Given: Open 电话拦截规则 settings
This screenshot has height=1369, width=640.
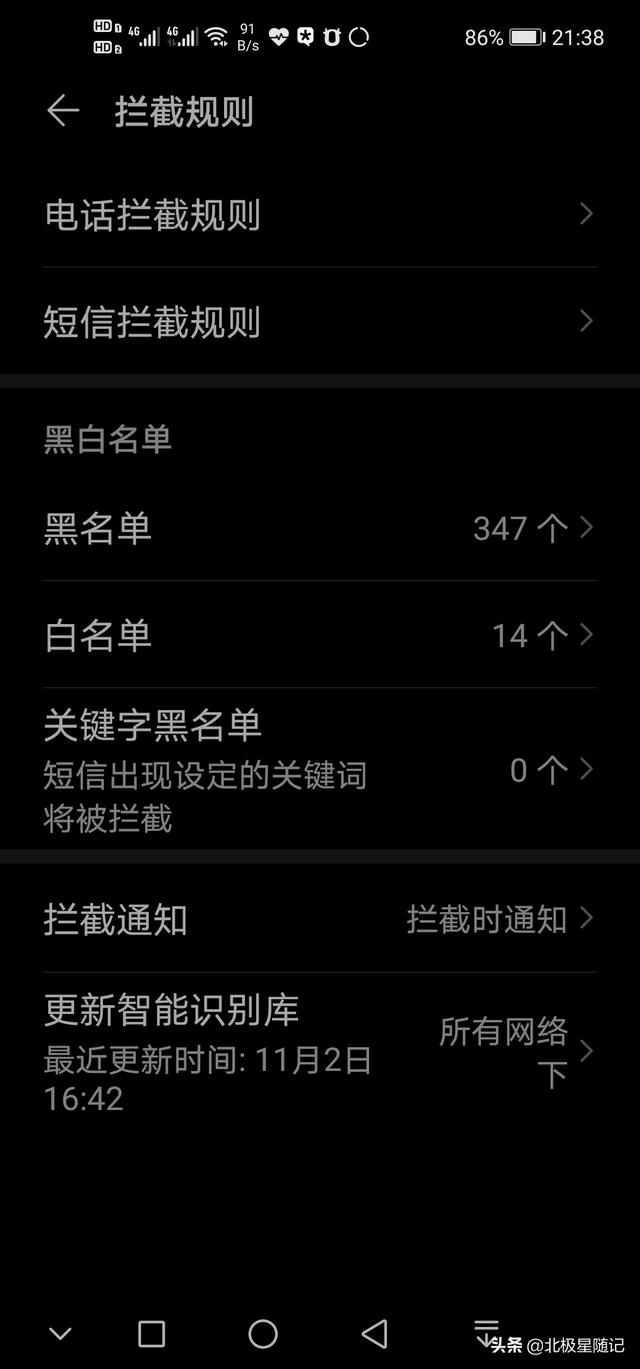Looking at the screenshot, I should tap(320, 215).
